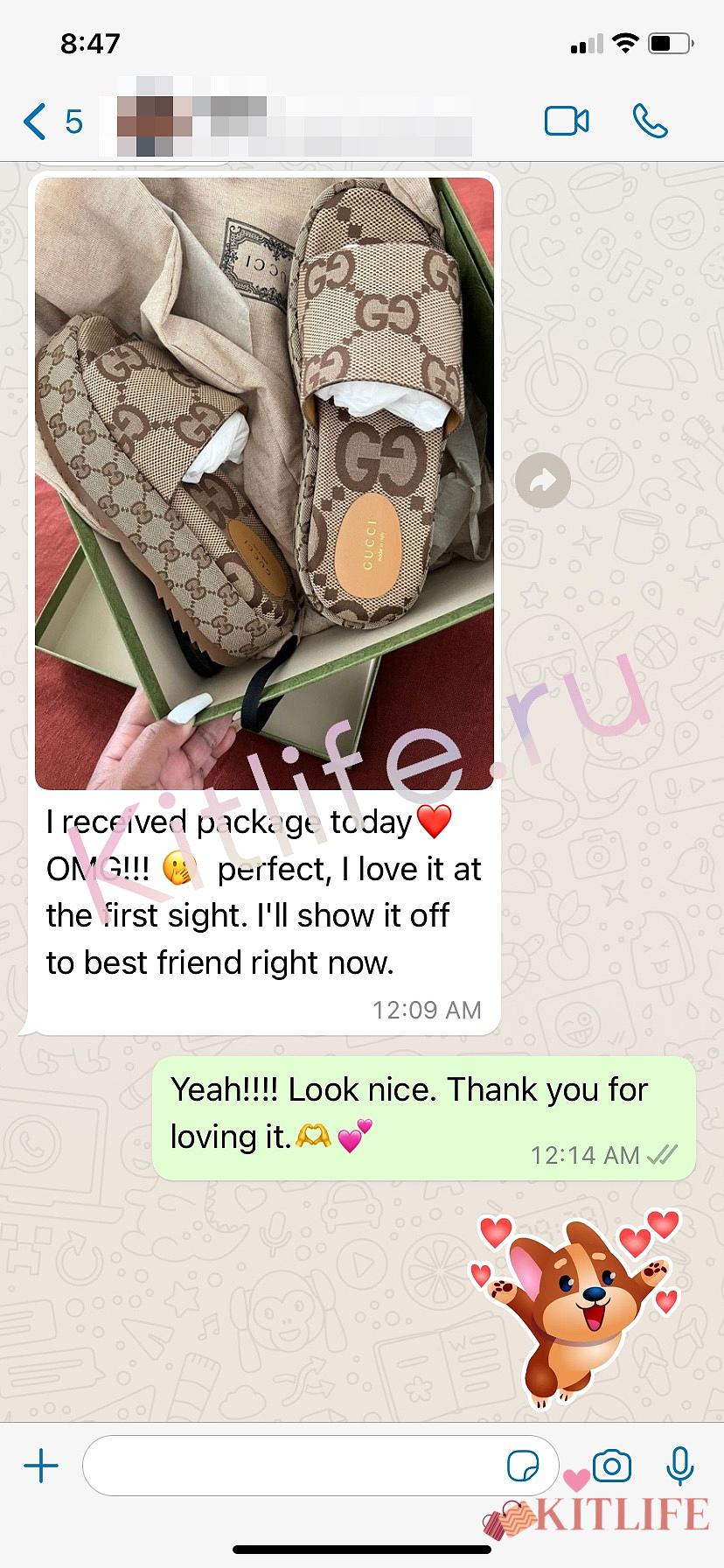
Task: Start a video call
Action: [567, 122]
